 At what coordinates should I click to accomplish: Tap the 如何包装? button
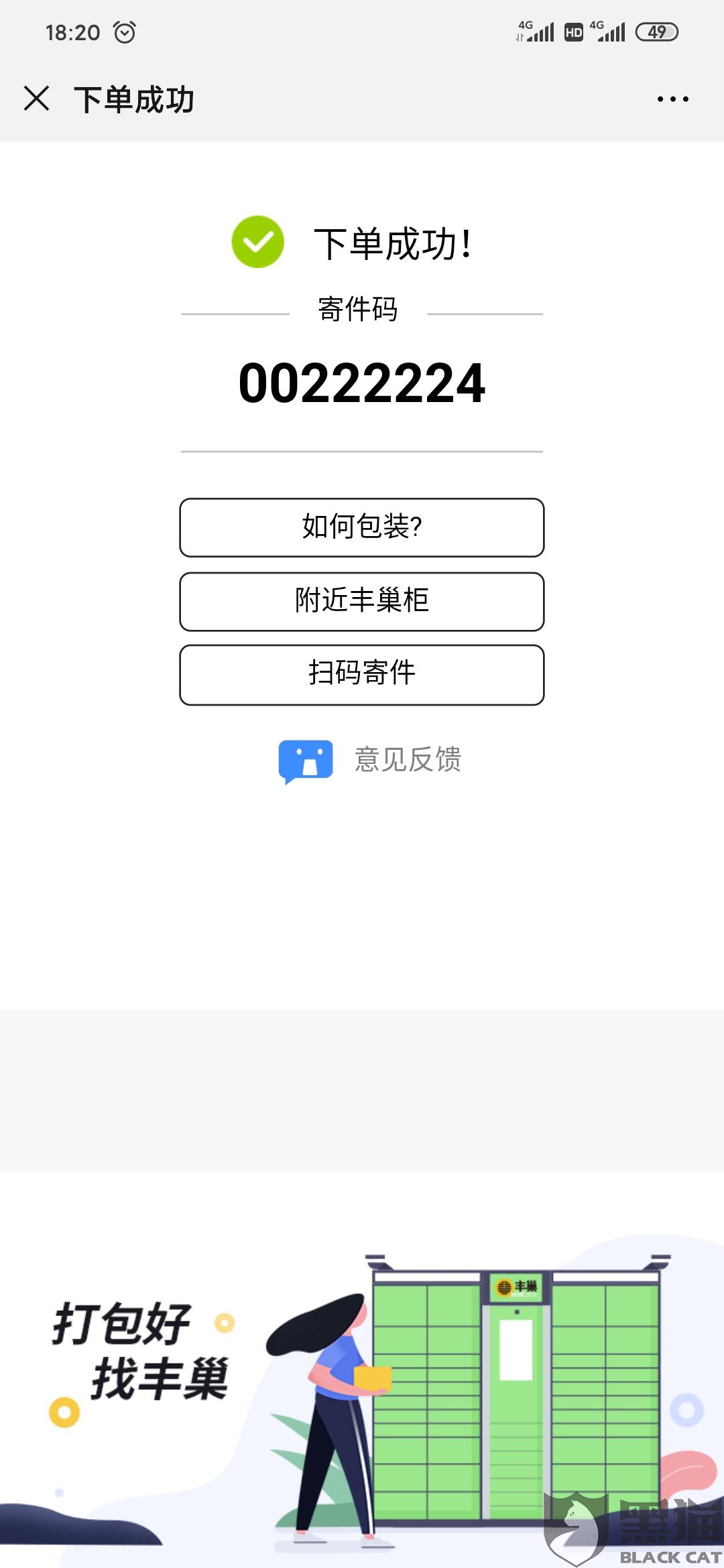(362, 527)
